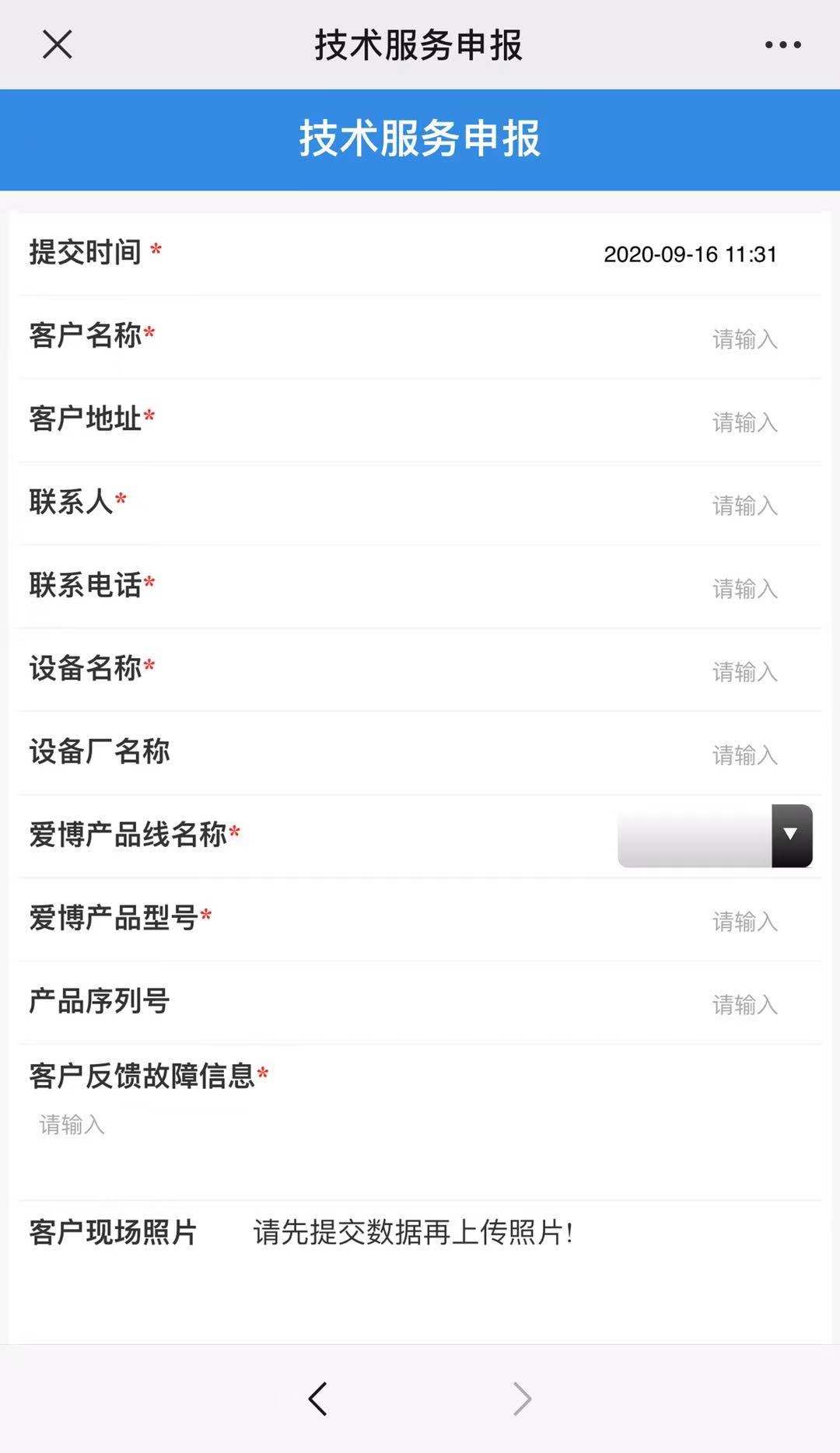Focus the 产品序列号 input field
The image size is (840, 1453).
click(x=744, y=1005)
